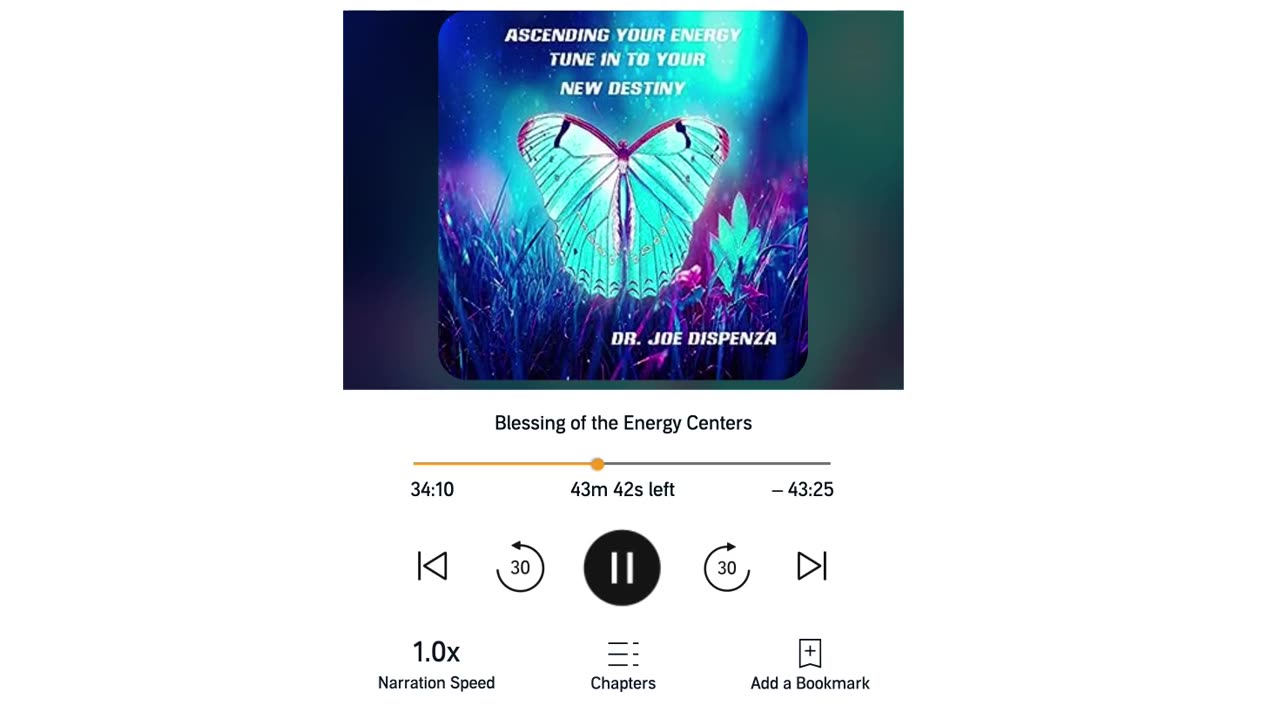This screenshot has height=720, width=1280.
Task: Go to the previous chapter
Action: click(x=432, y=567)
